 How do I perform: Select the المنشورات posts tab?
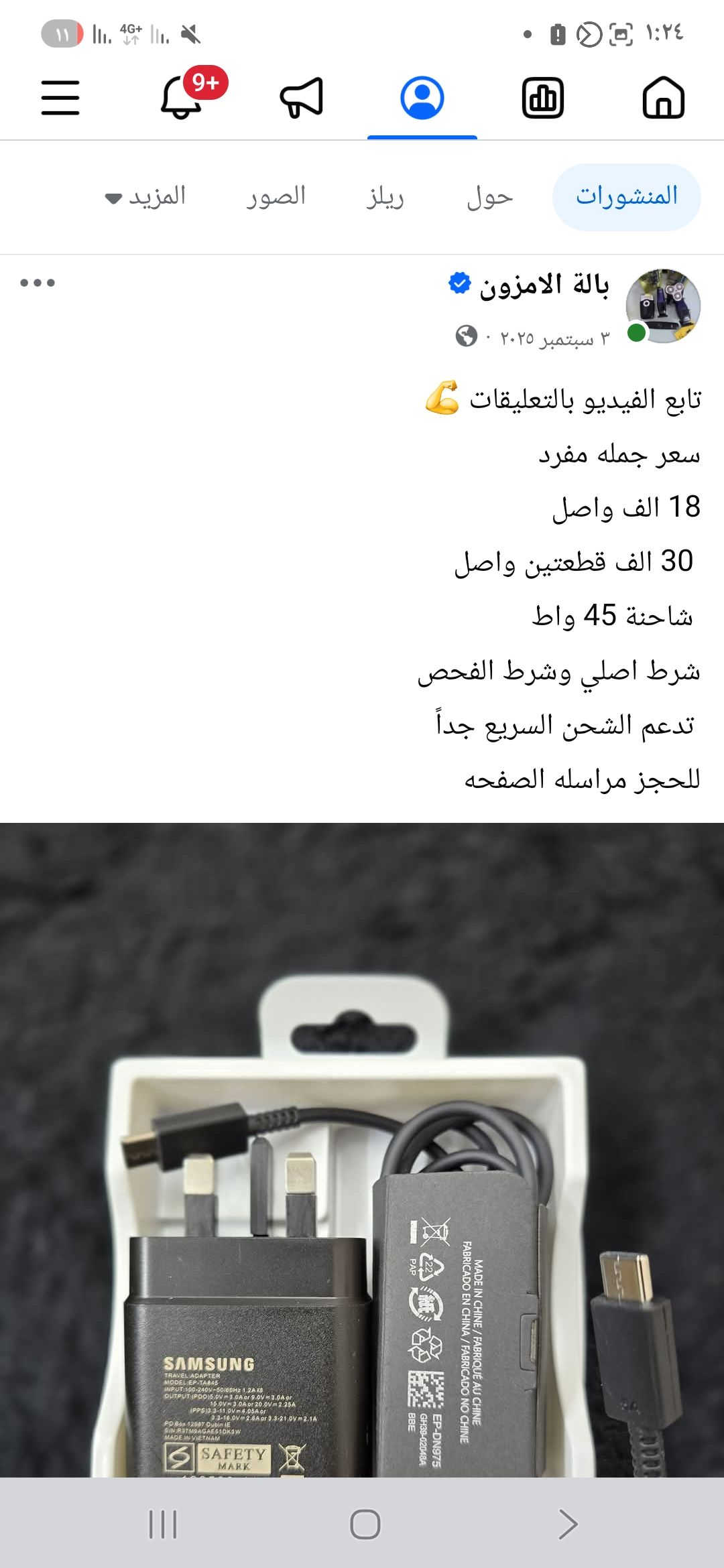[x=627, y=197]
